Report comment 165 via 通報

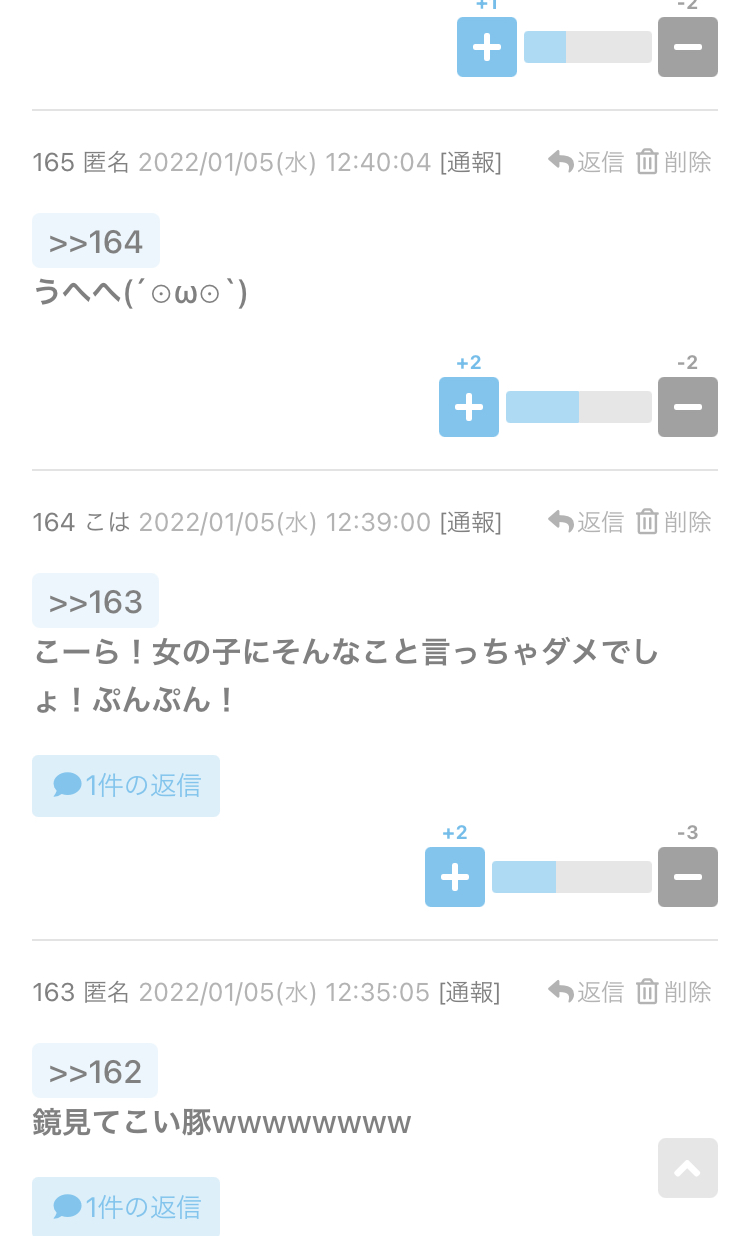click(470, 162)
